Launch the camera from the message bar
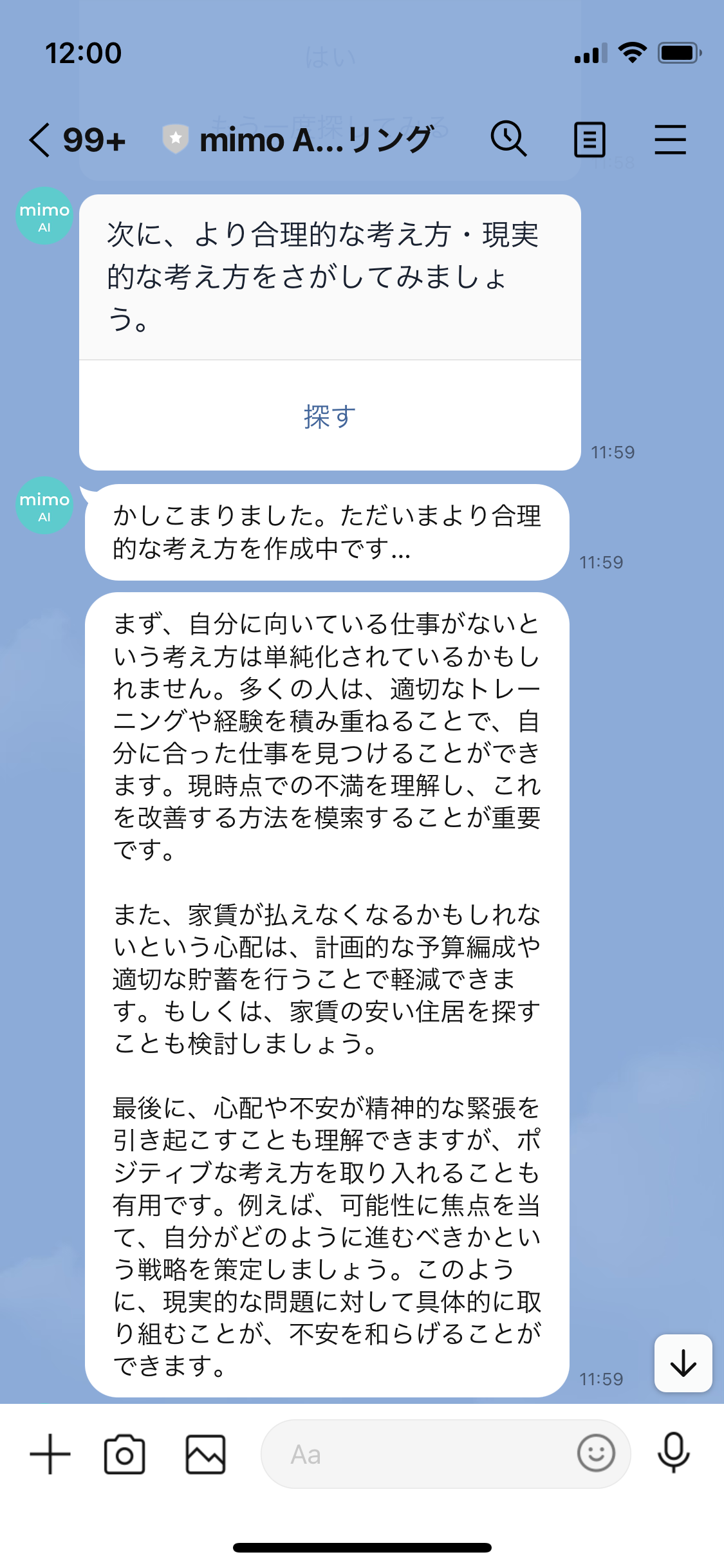Viewport: 724px width, 1568px height. point(124,1454)
